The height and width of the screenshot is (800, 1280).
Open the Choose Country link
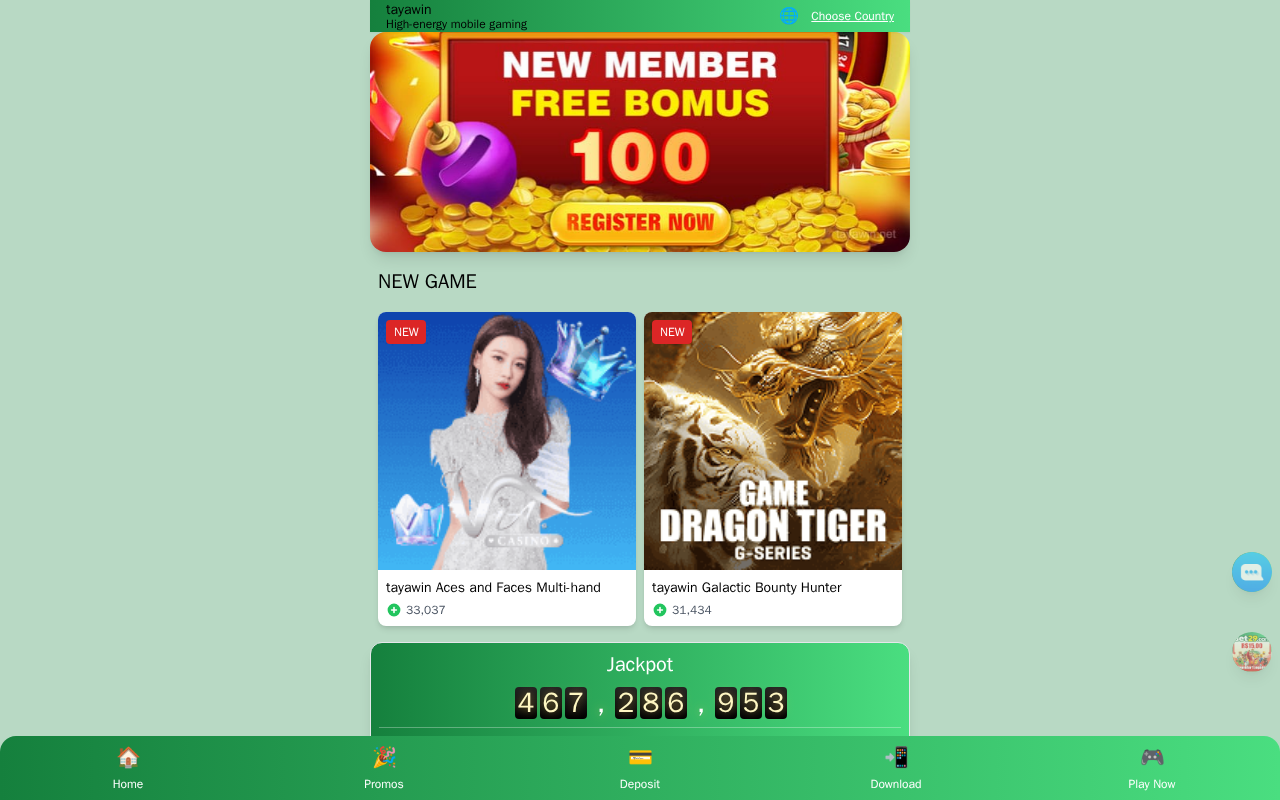[x=852, y=16]
